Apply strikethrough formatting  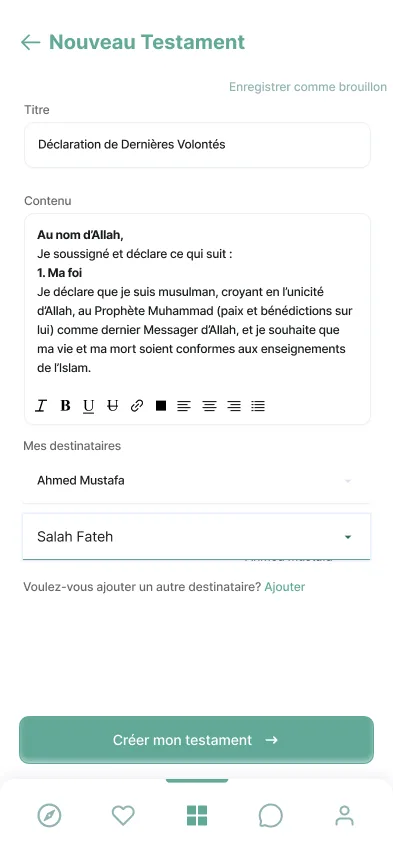click(x=113, y=406)
